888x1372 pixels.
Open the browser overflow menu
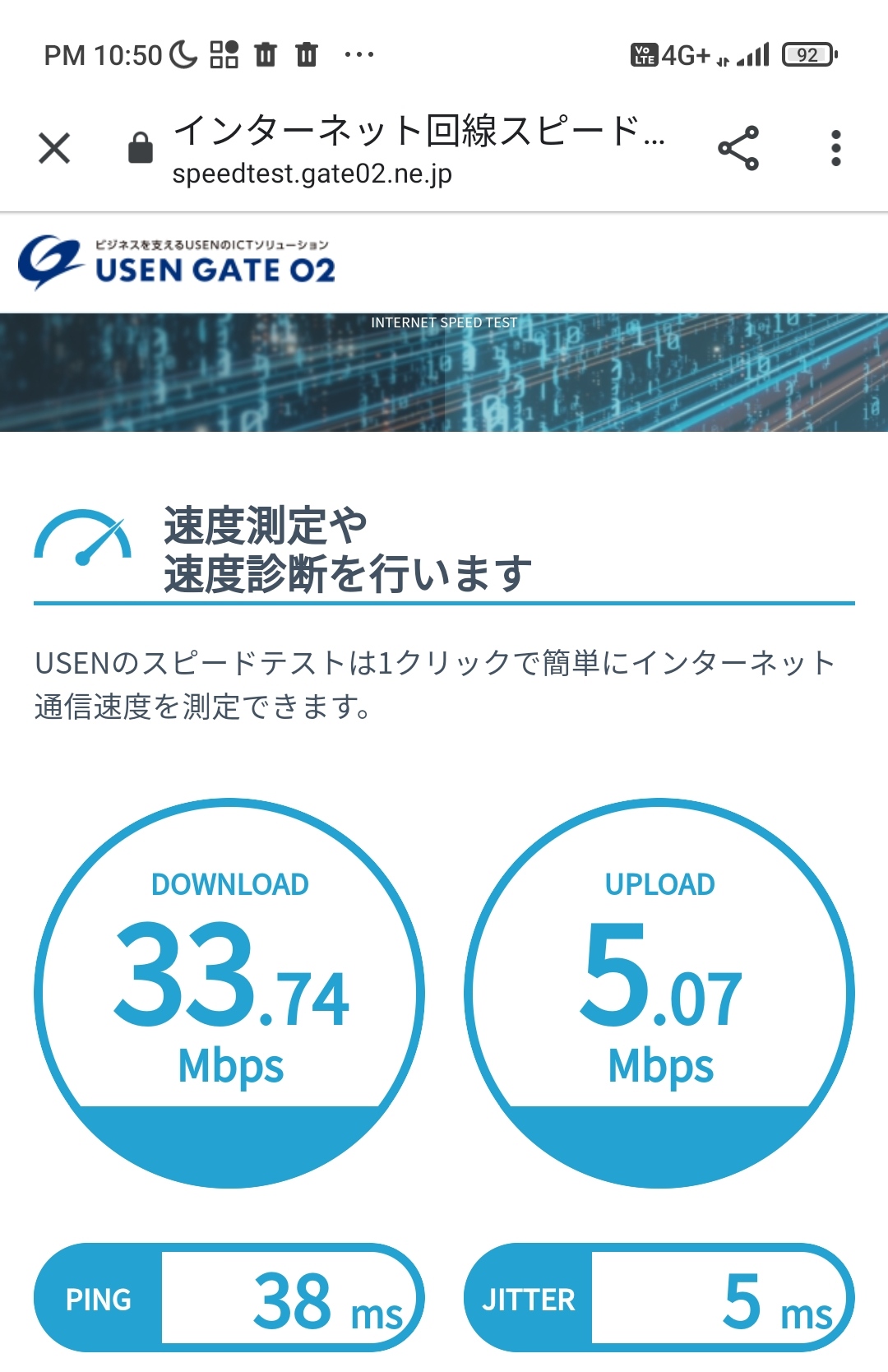pyautogui.click(x=835, y=149)
